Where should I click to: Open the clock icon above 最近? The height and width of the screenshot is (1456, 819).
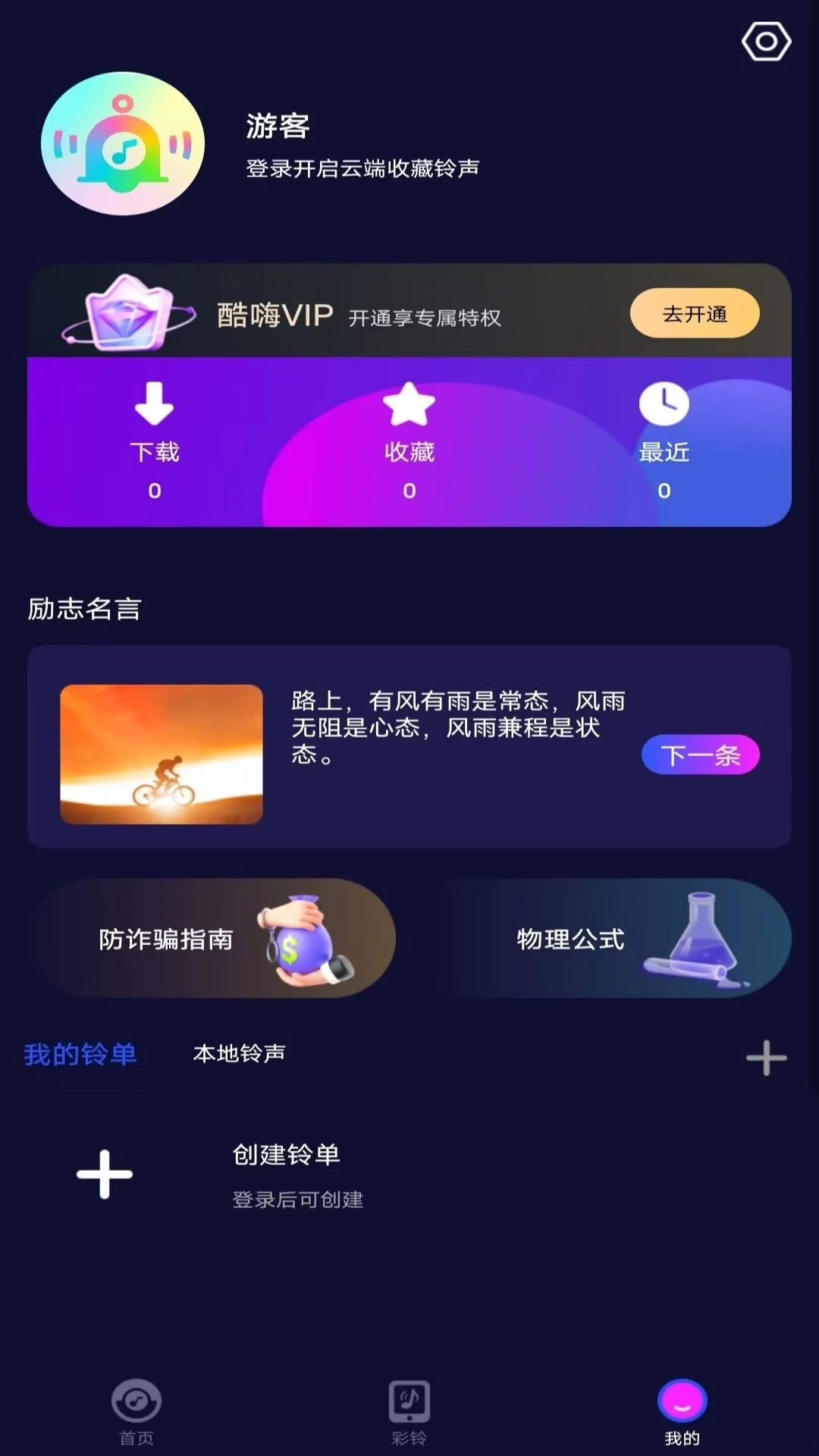tap(664, 406)
